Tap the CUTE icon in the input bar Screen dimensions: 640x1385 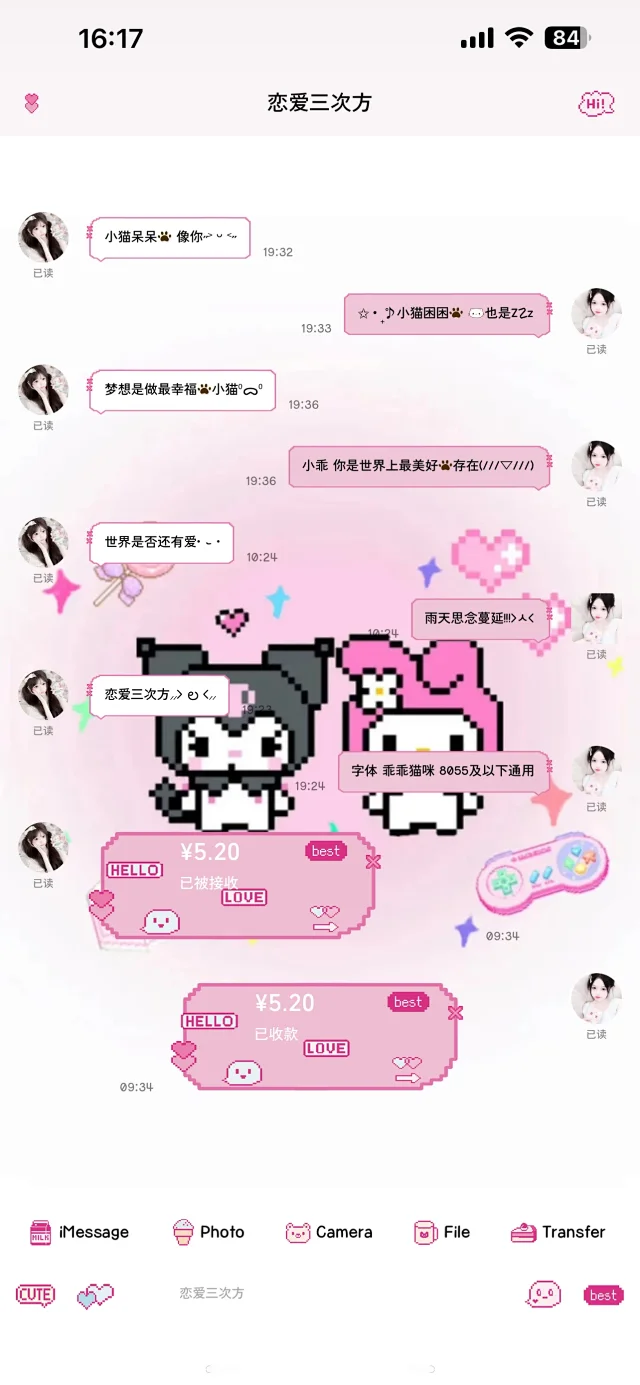35,1295
